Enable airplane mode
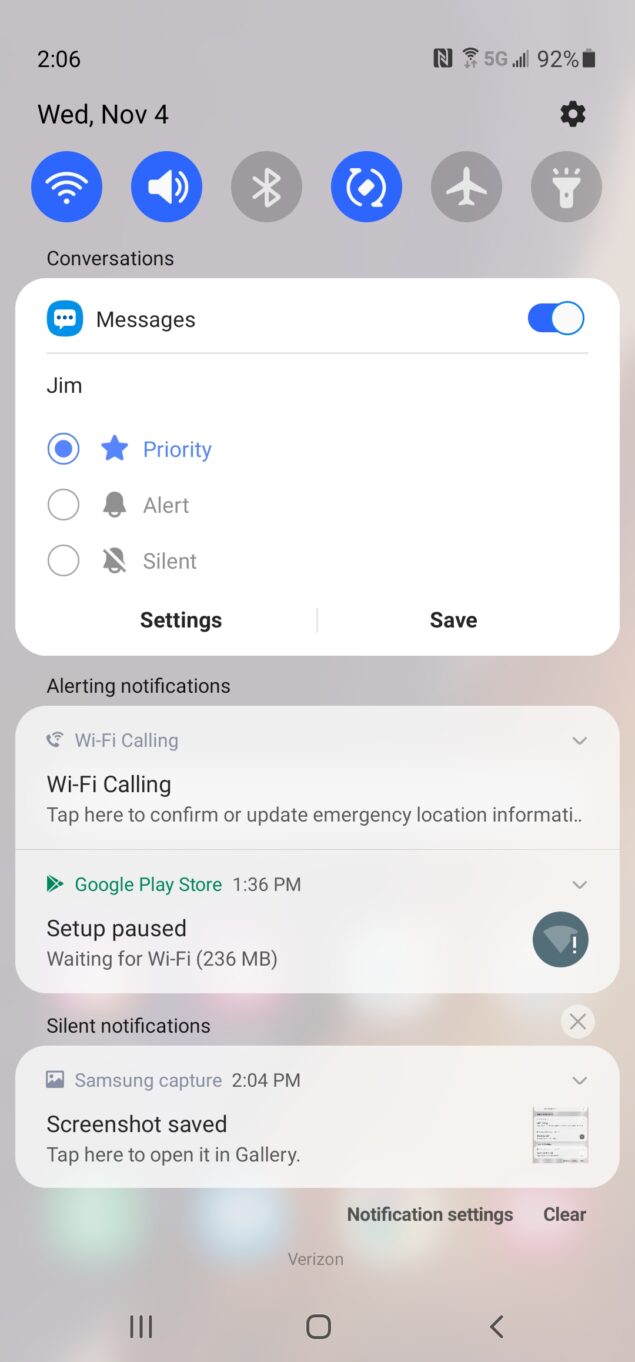The height and width of the screenshot is (1362, 635). (x=467, y=187)
